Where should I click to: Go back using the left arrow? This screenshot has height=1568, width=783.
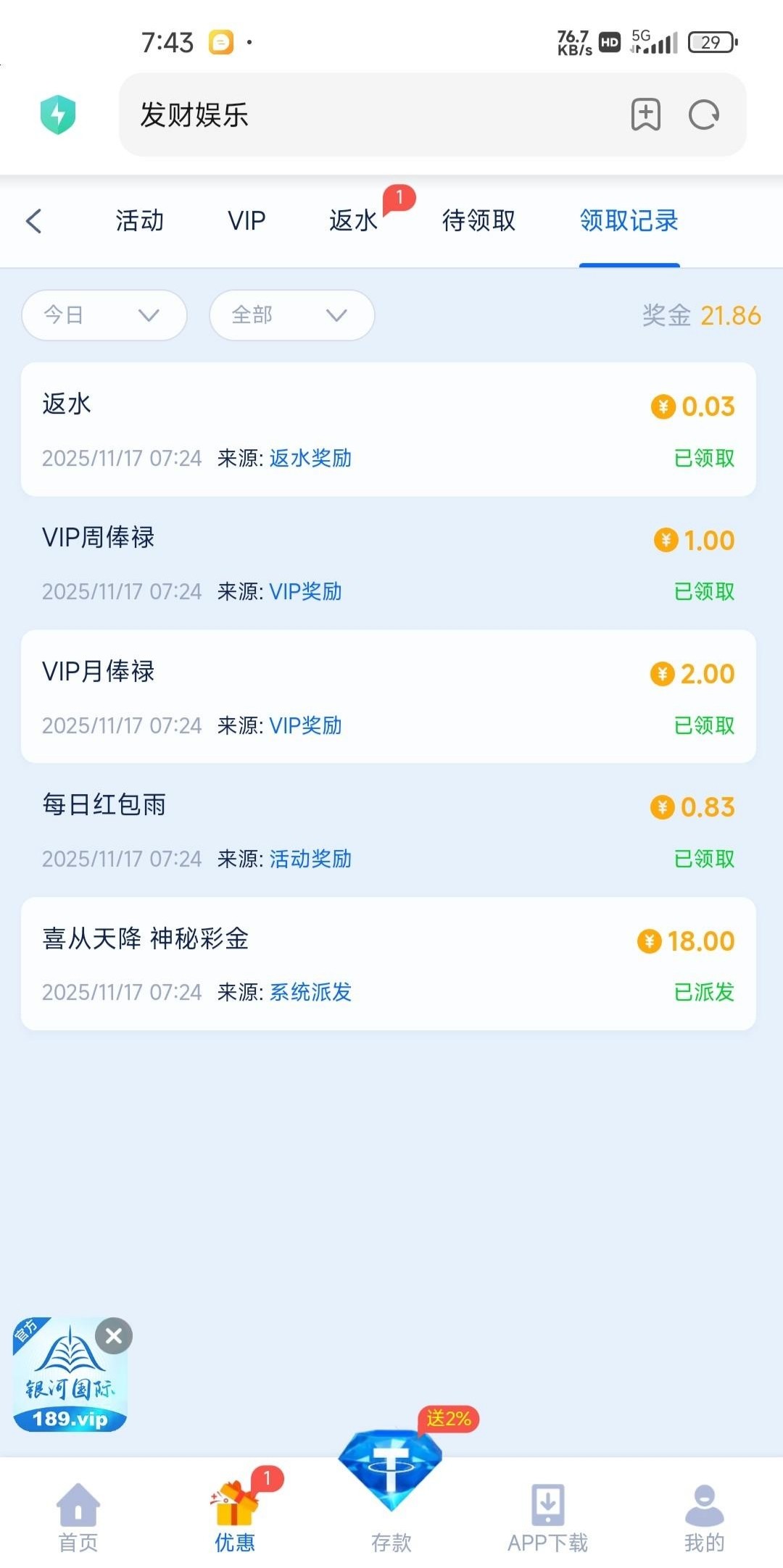[34, 221]
